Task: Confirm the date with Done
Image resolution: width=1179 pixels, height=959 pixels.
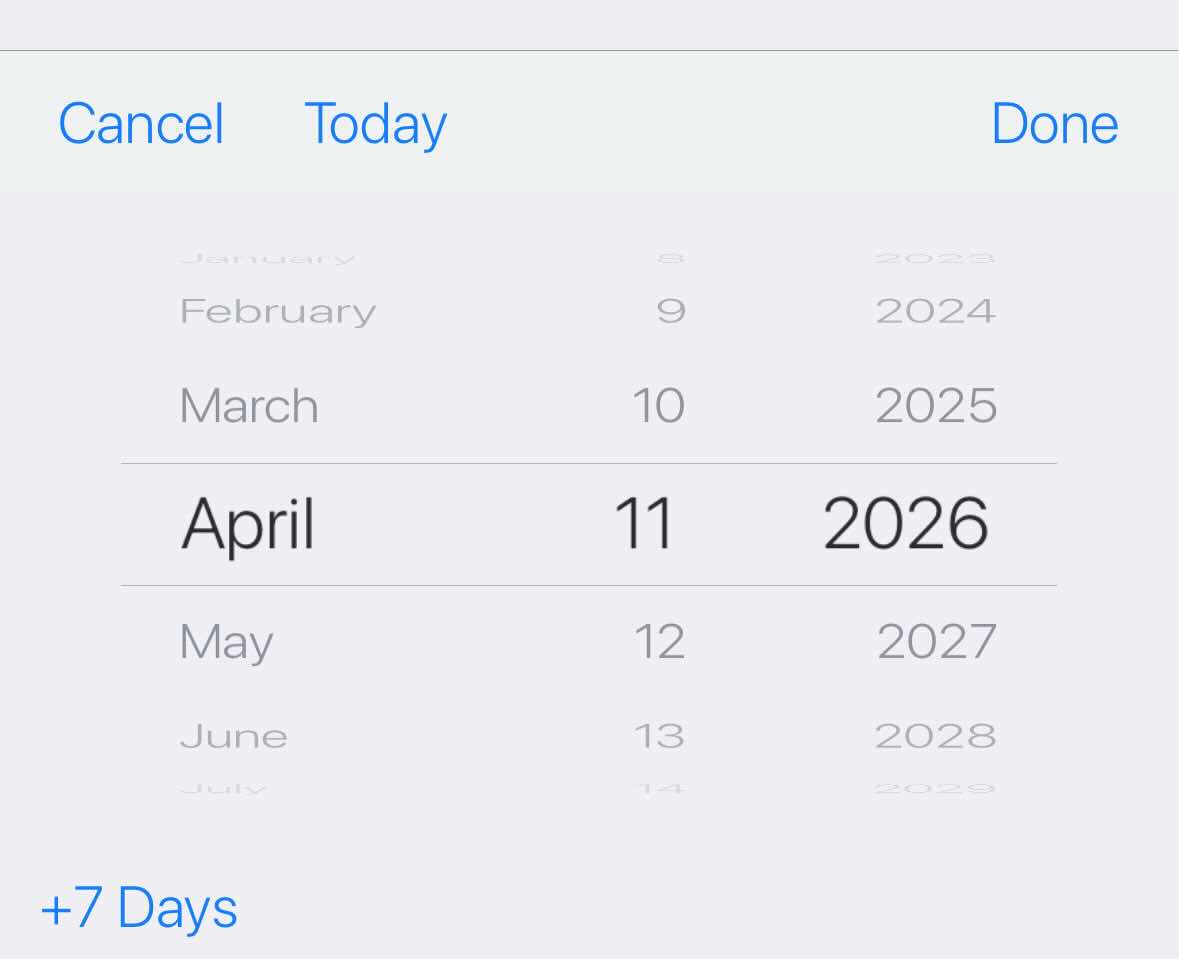Action: tap(1054, 124)
